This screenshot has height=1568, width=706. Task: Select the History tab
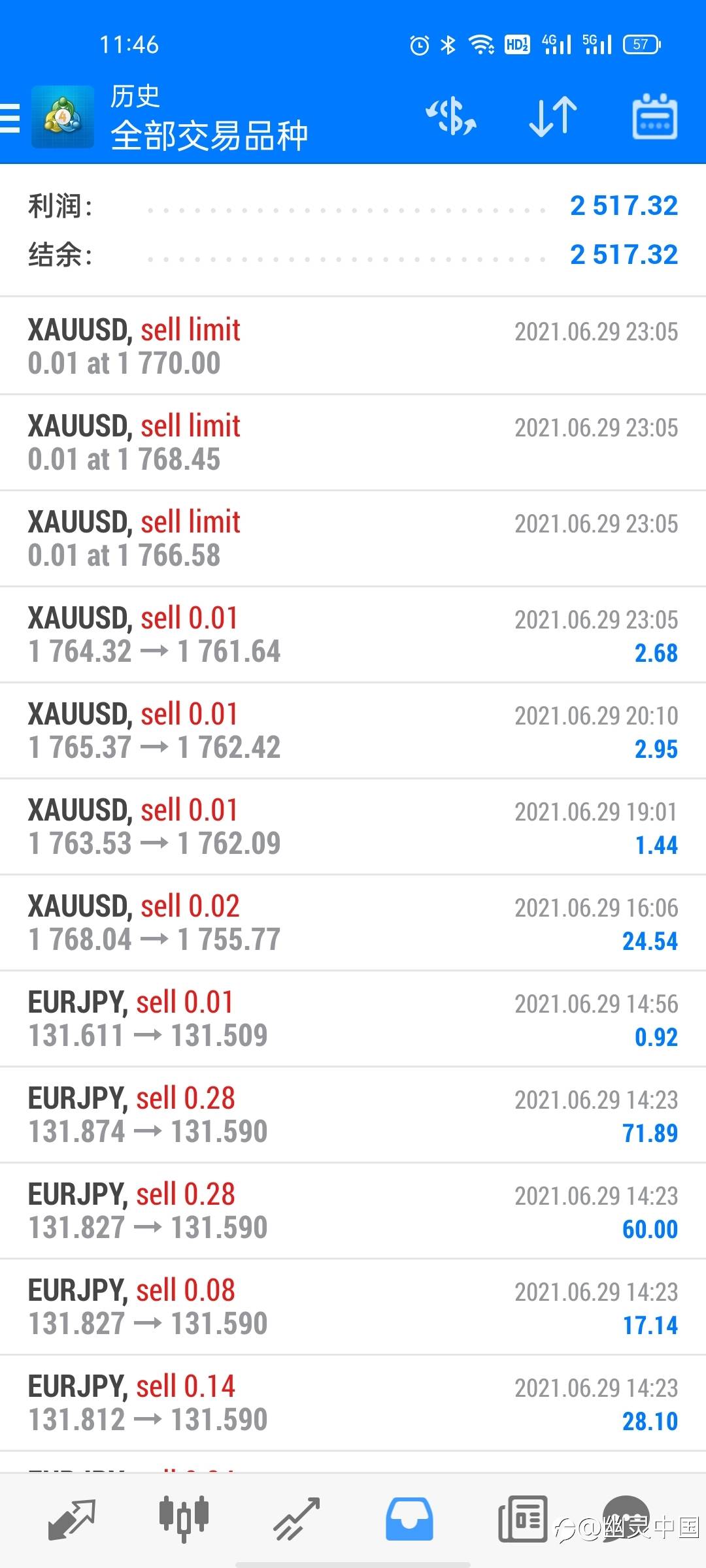[x=409, y=1518]
